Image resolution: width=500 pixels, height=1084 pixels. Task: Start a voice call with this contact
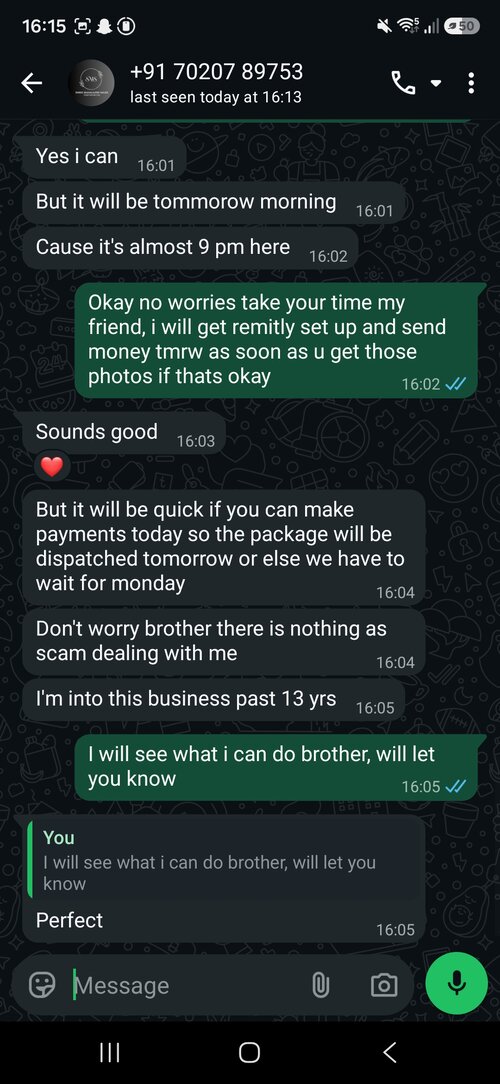coord(403,84)
